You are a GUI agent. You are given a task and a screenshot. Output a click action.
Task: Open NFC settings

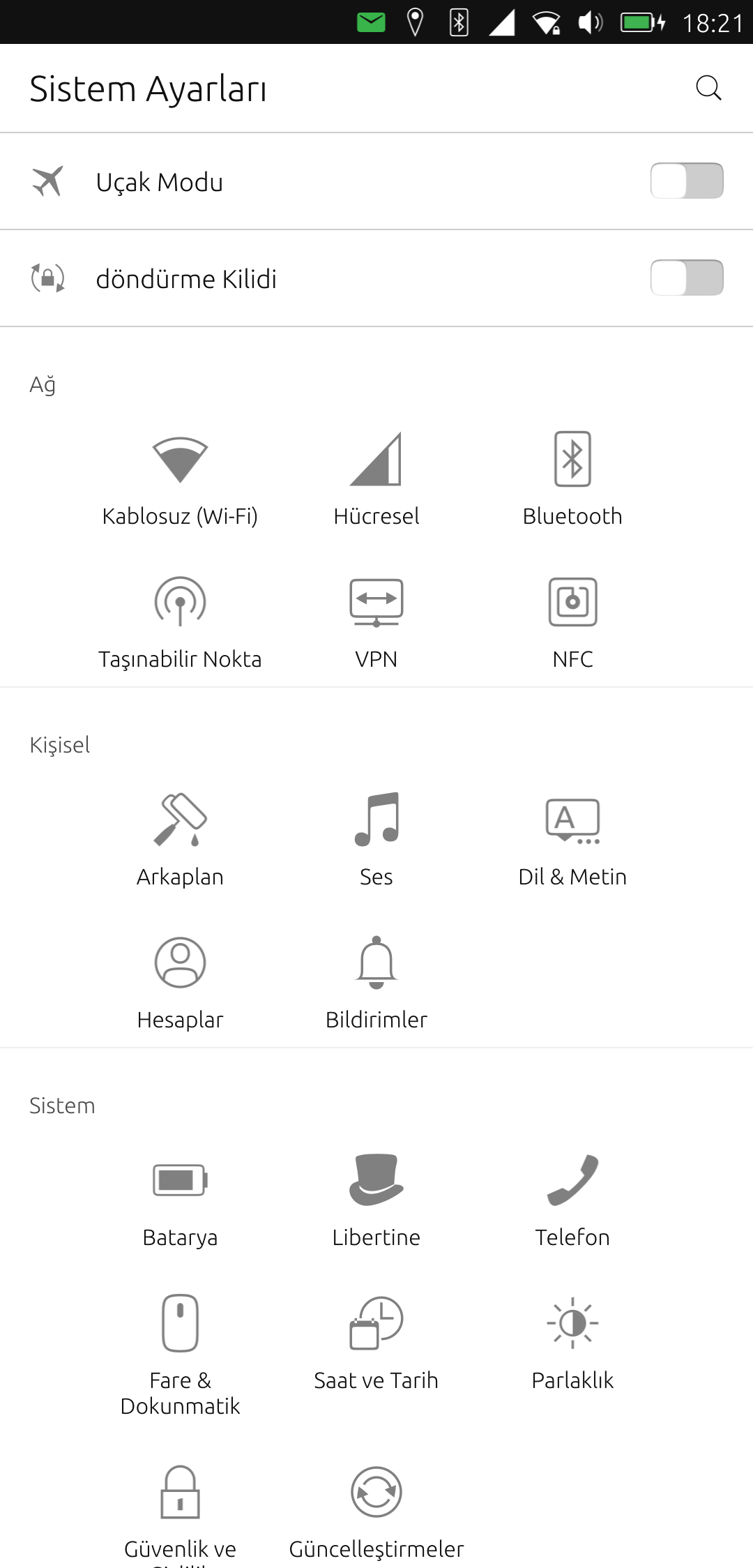coord(572,621)
